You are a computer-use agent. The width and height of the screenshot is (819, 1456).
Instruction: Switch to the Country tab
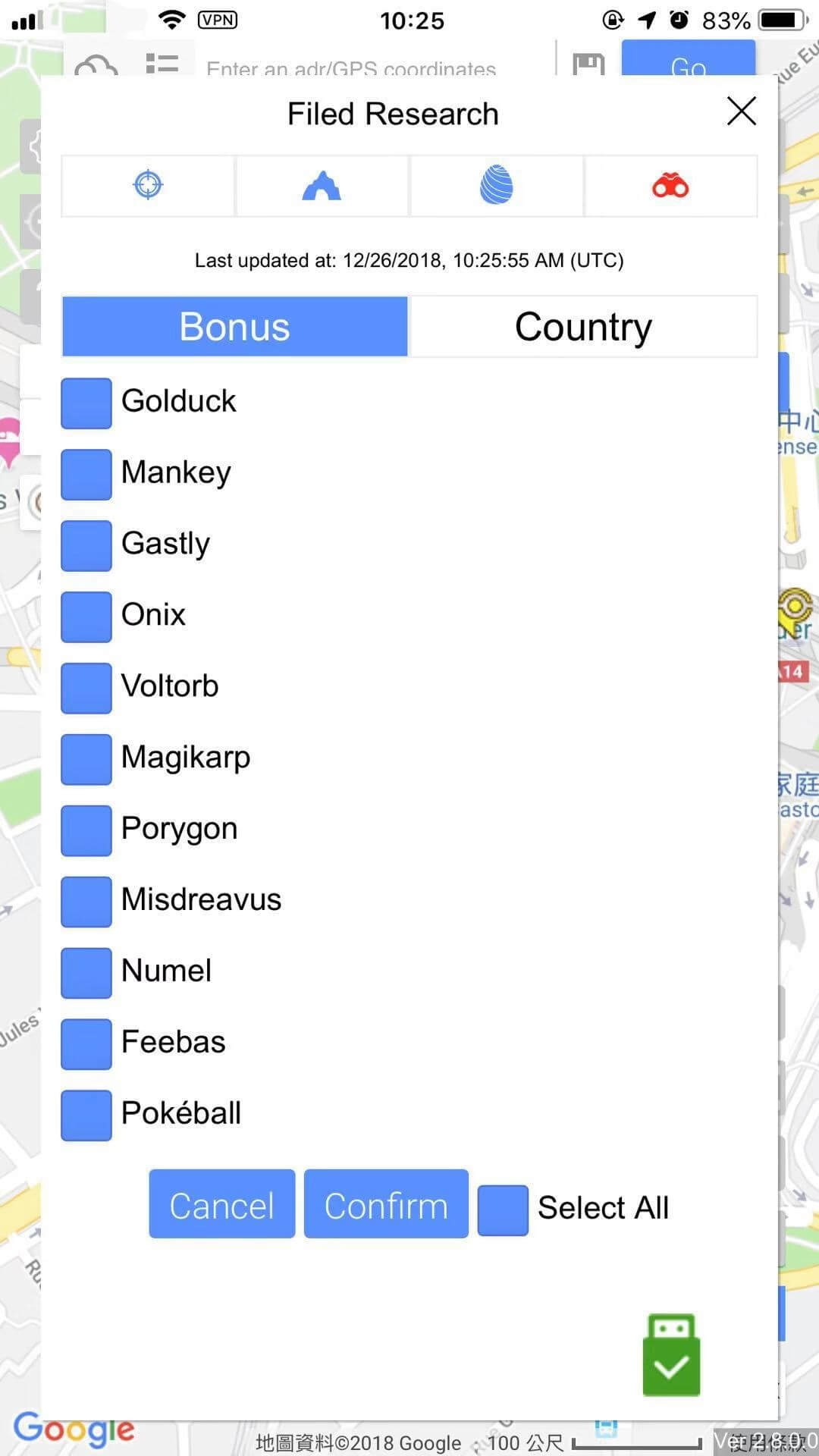pyautogui.click(x=583, y=327)
